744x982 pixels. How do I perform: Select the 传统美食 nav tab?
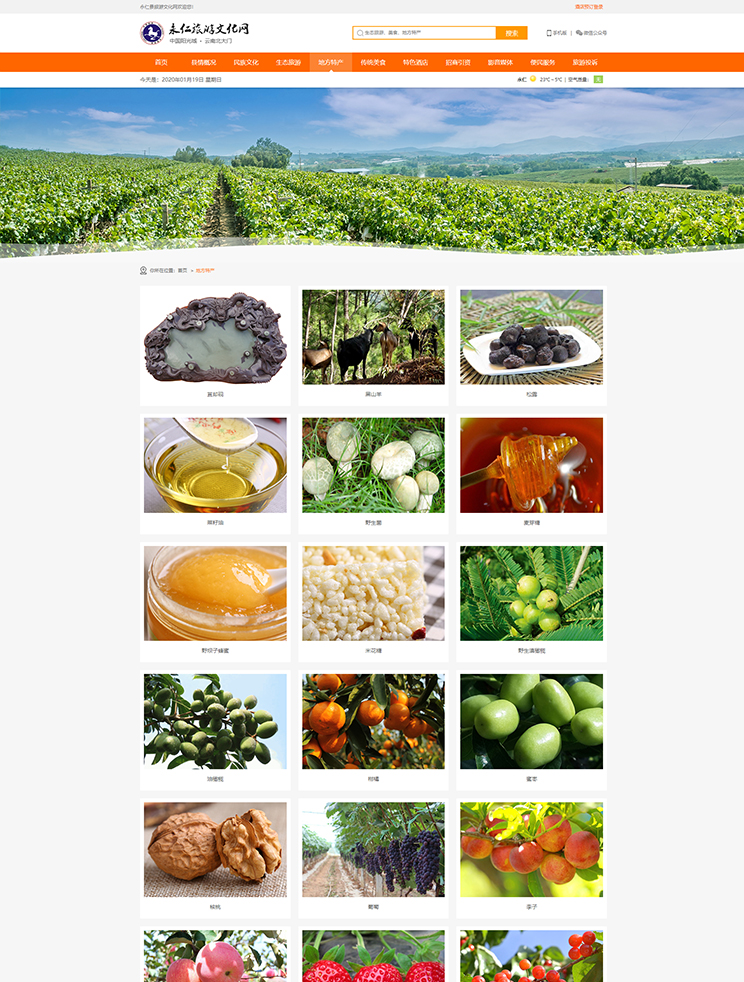373,62
